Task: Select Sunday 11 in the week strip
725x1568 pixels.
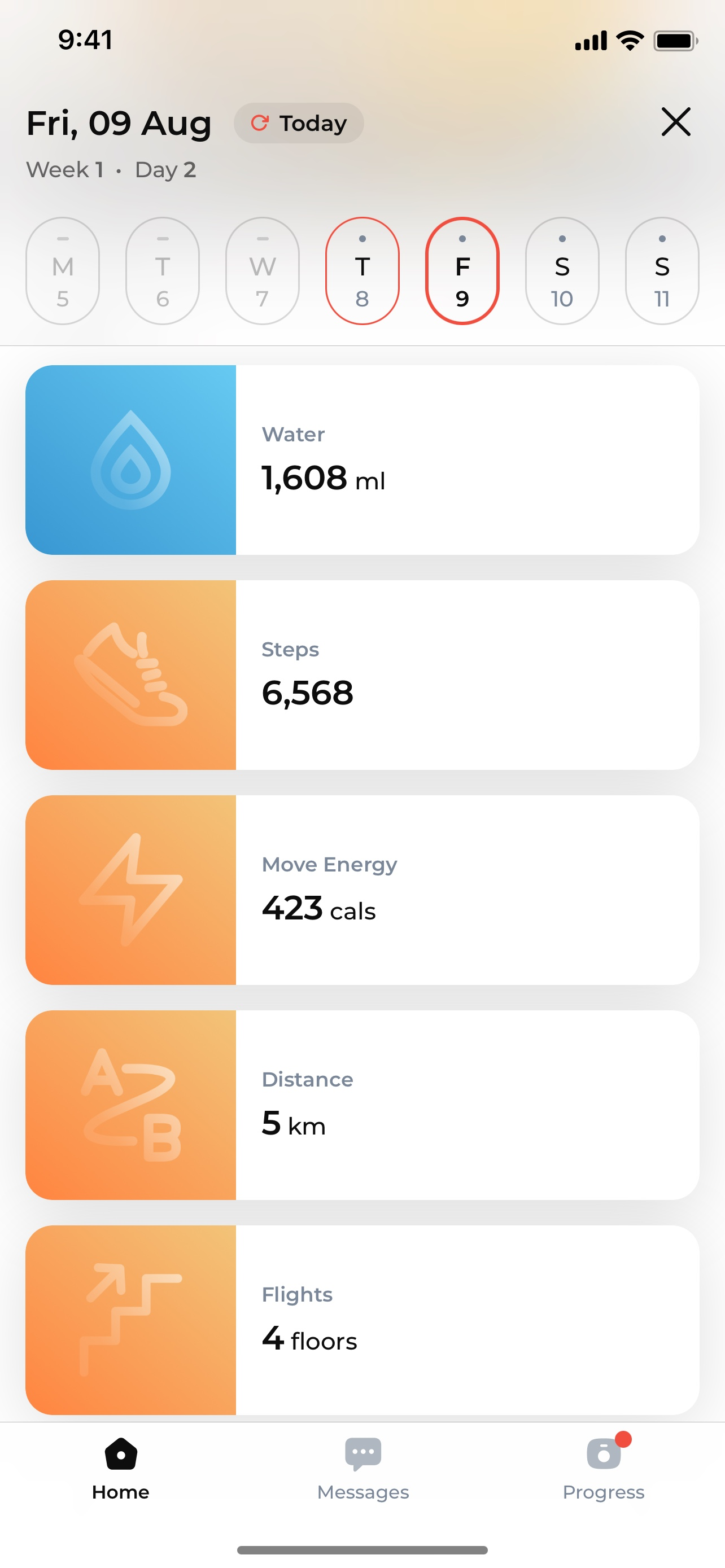Action: pyautogui.click(x=662, y=271)
